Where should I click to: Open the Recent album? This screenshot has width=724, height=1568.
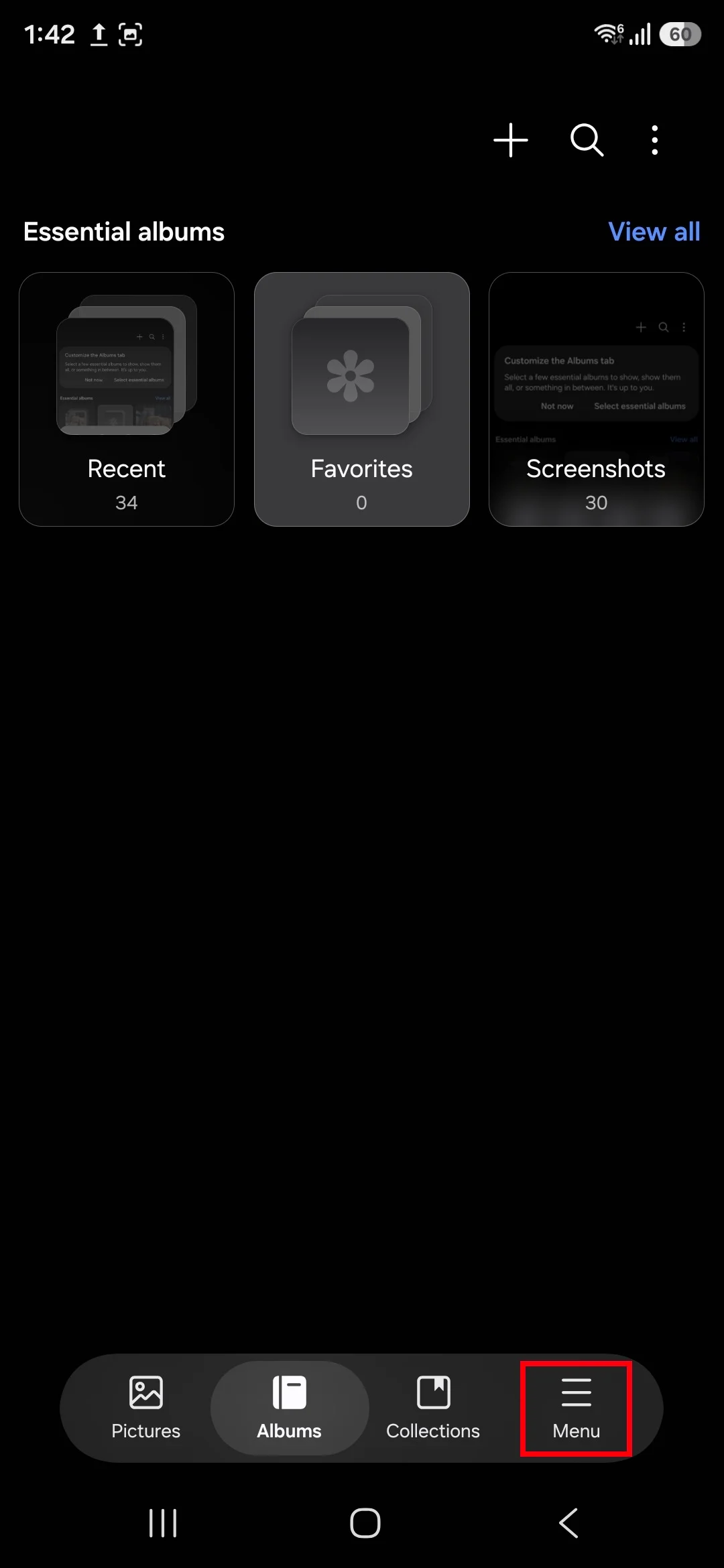[x=127, y=399]
